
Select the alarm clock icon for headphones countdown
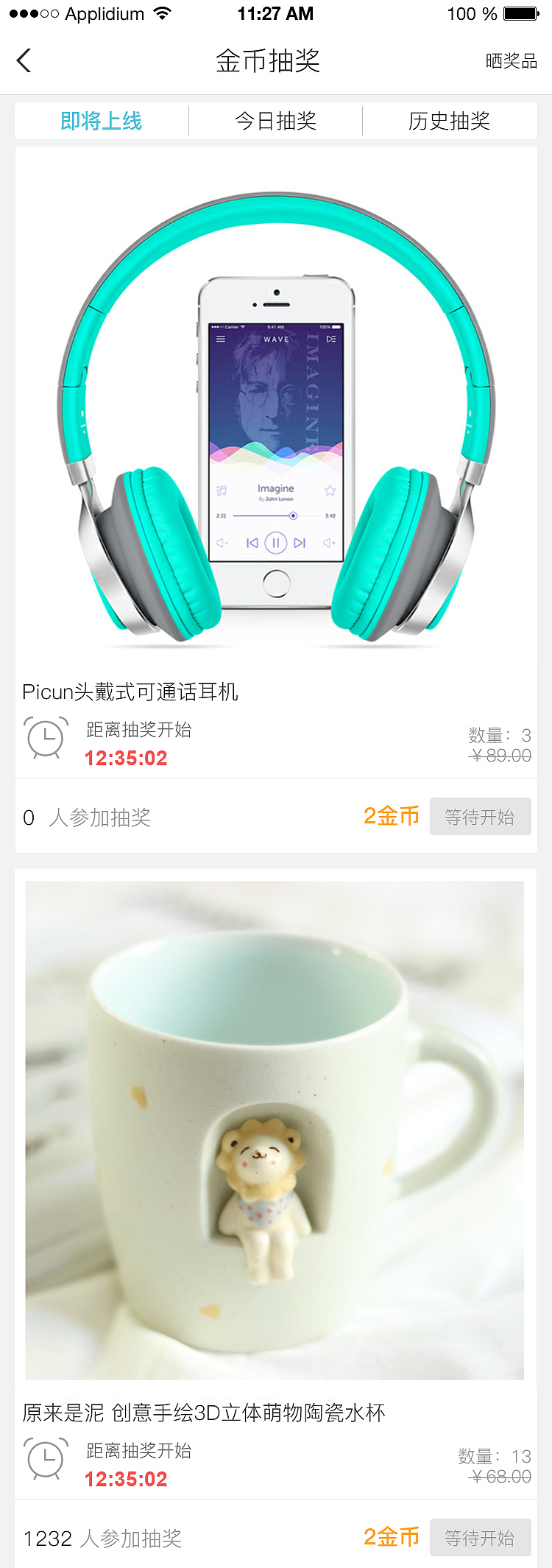(46, 739)
